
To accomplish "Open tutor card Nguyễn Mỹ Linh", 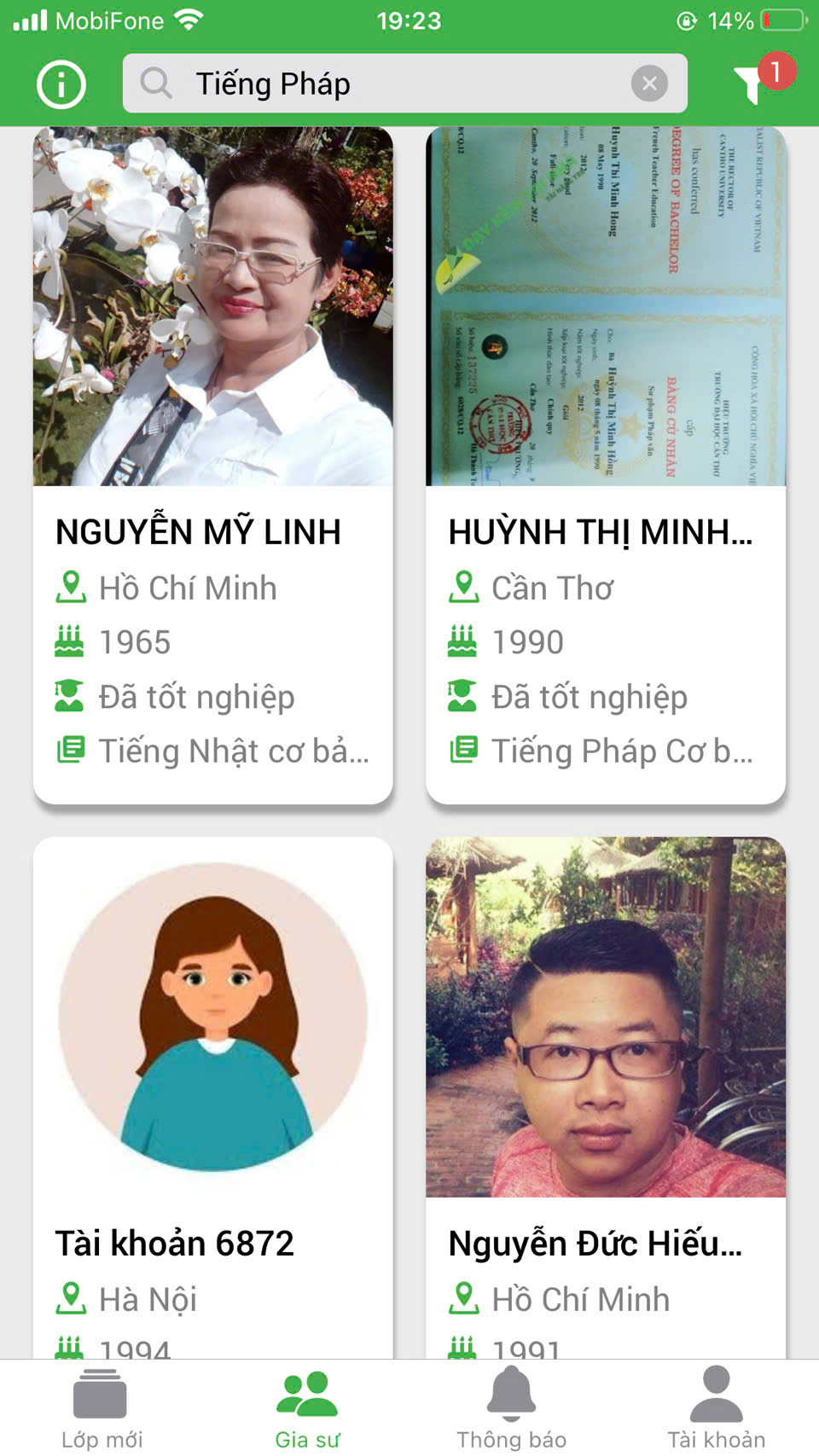I will pyautogui.click(x=213, y=465).
